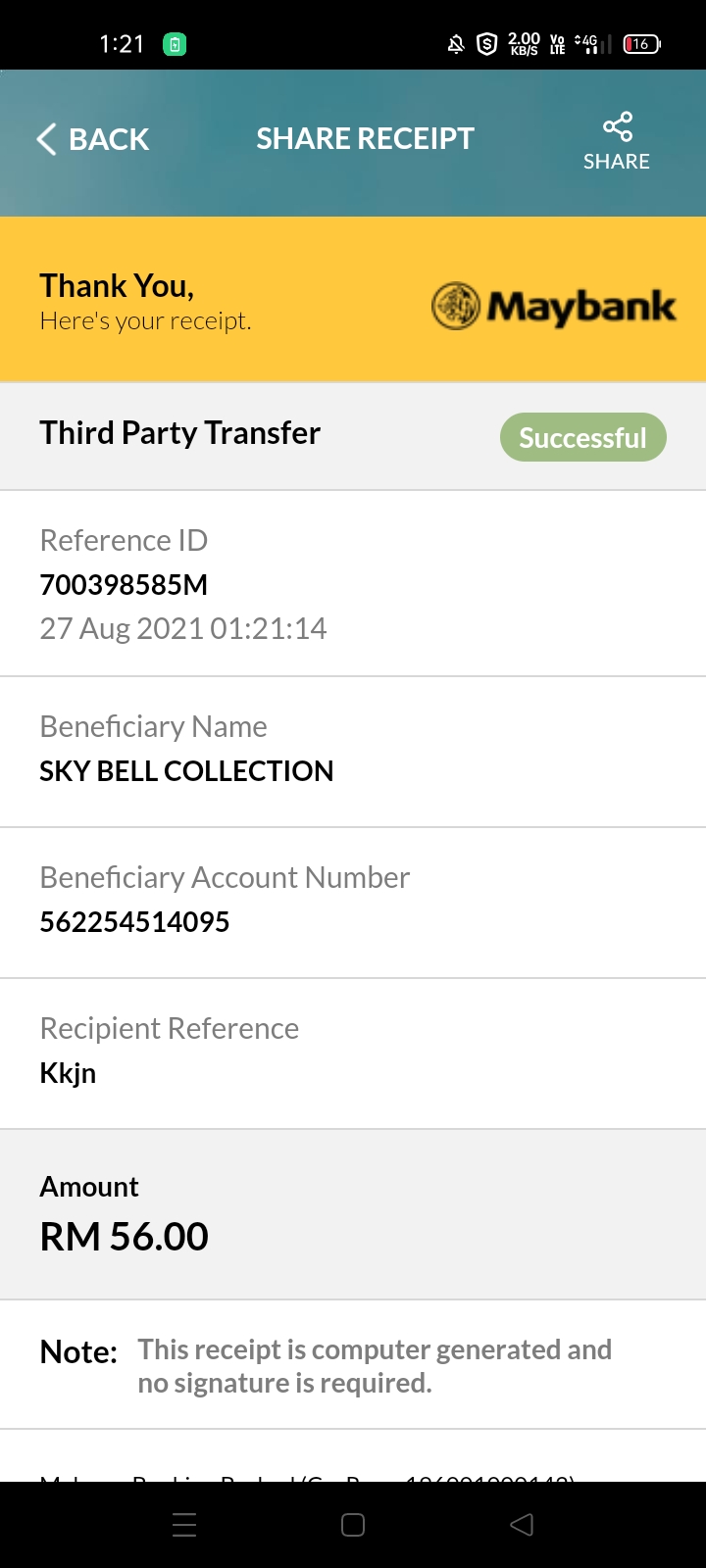Go to home via system home button
This screenshot has width=706, height=1568.
click(x=353, y=1524)
